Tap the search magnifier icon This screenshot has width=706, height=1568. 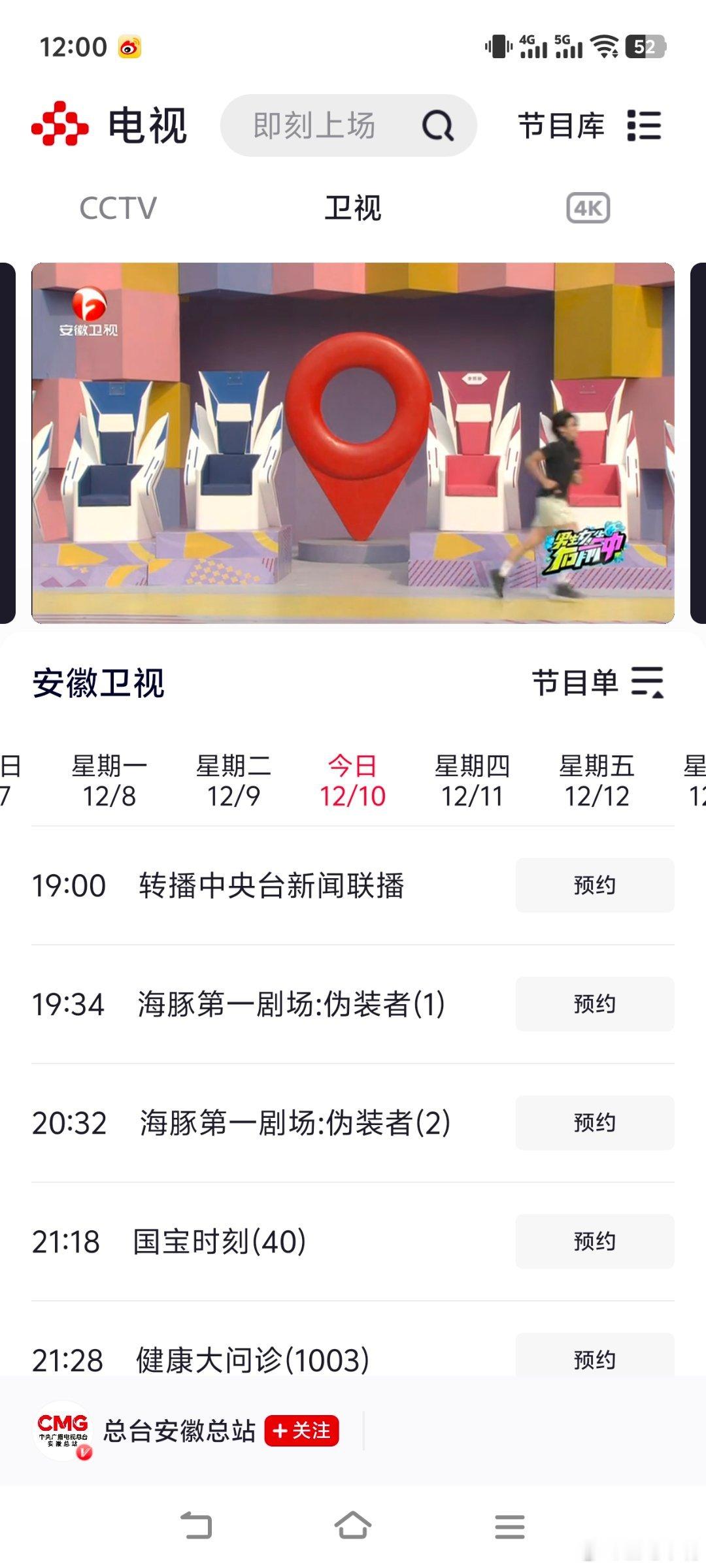(x=437, y=126)
